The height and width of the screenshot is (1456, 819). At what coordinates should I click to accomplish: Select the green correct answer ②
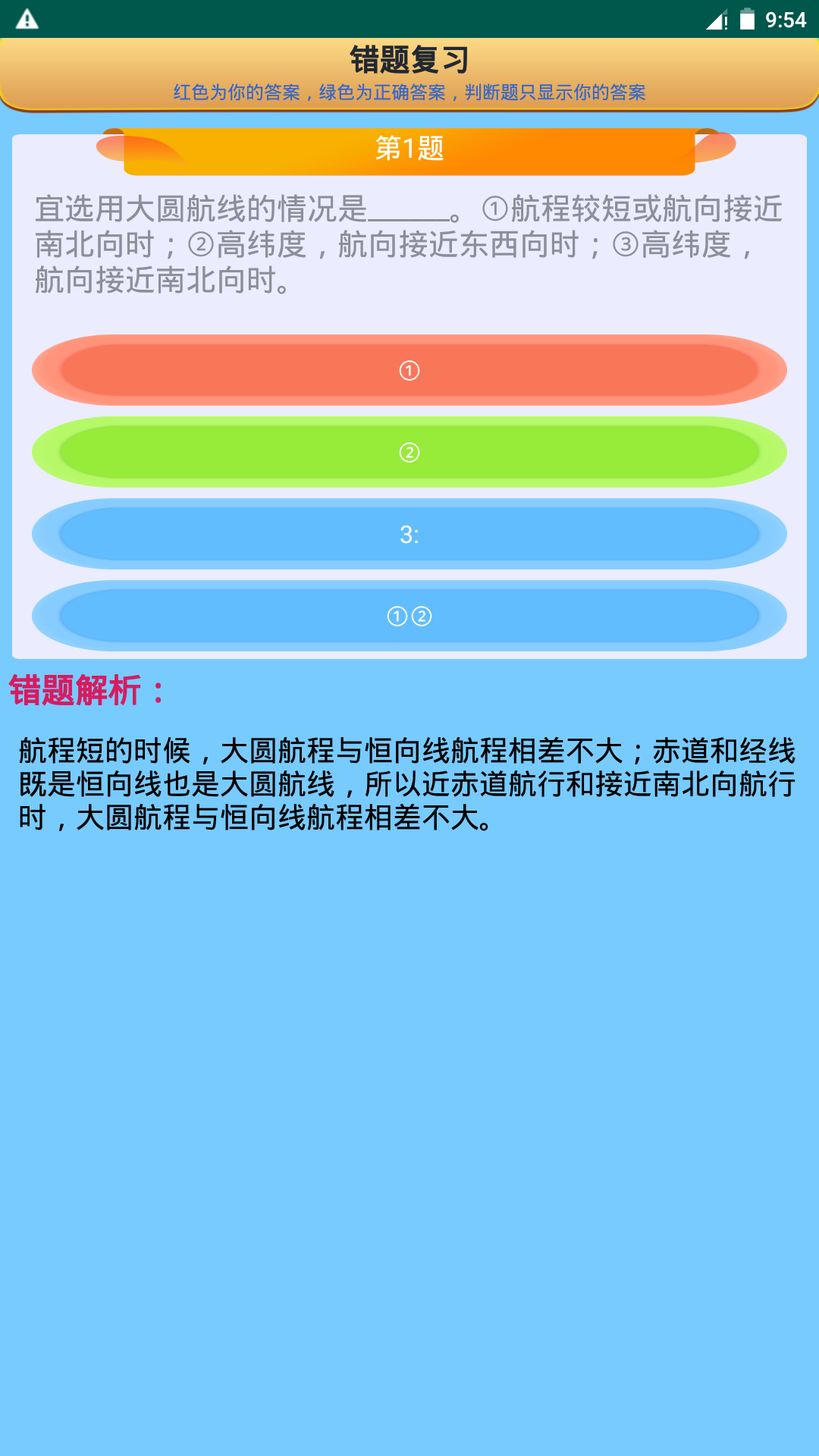click(409, 452)
